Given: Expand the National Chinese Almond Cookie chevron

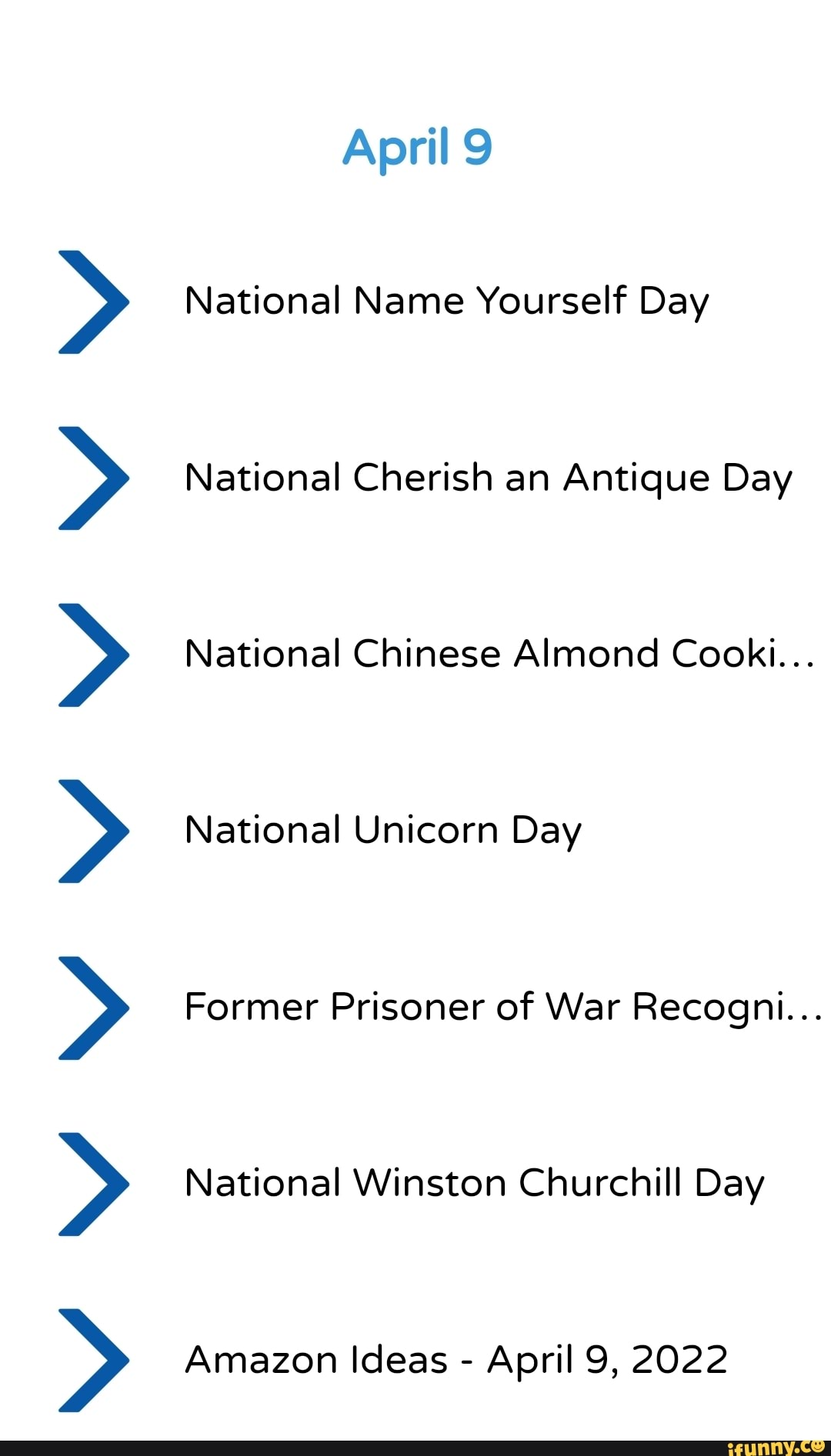Looking at the screenshot, I should pos(92,655).
